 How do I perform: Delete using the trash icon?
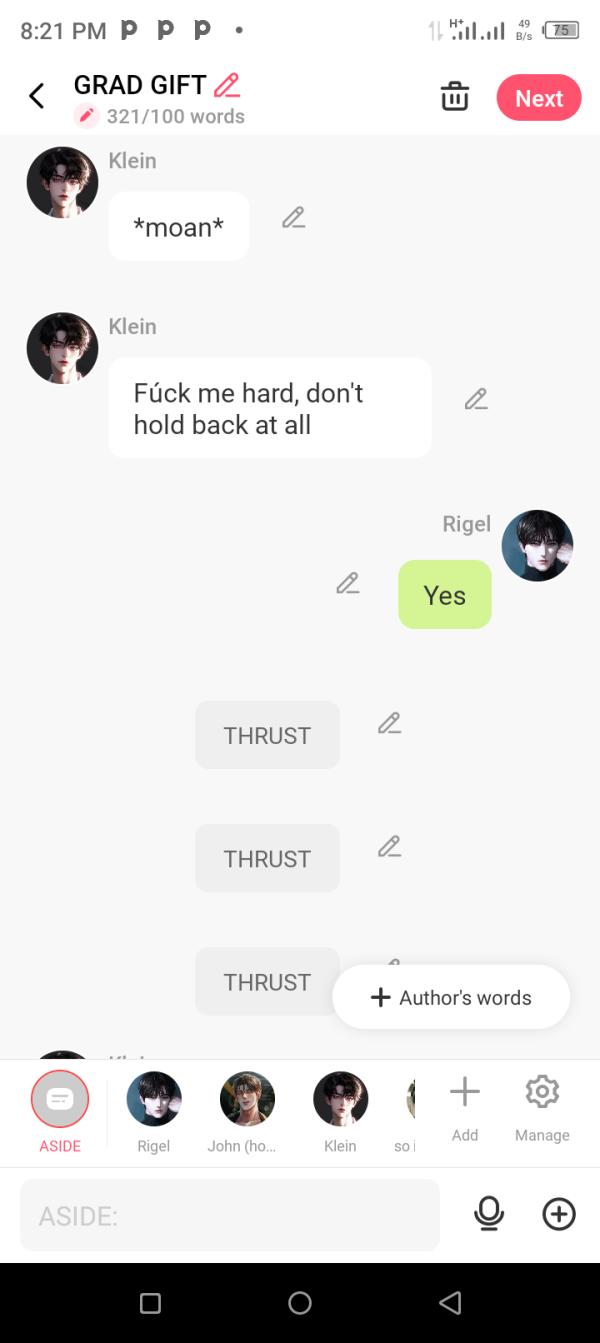455,97
